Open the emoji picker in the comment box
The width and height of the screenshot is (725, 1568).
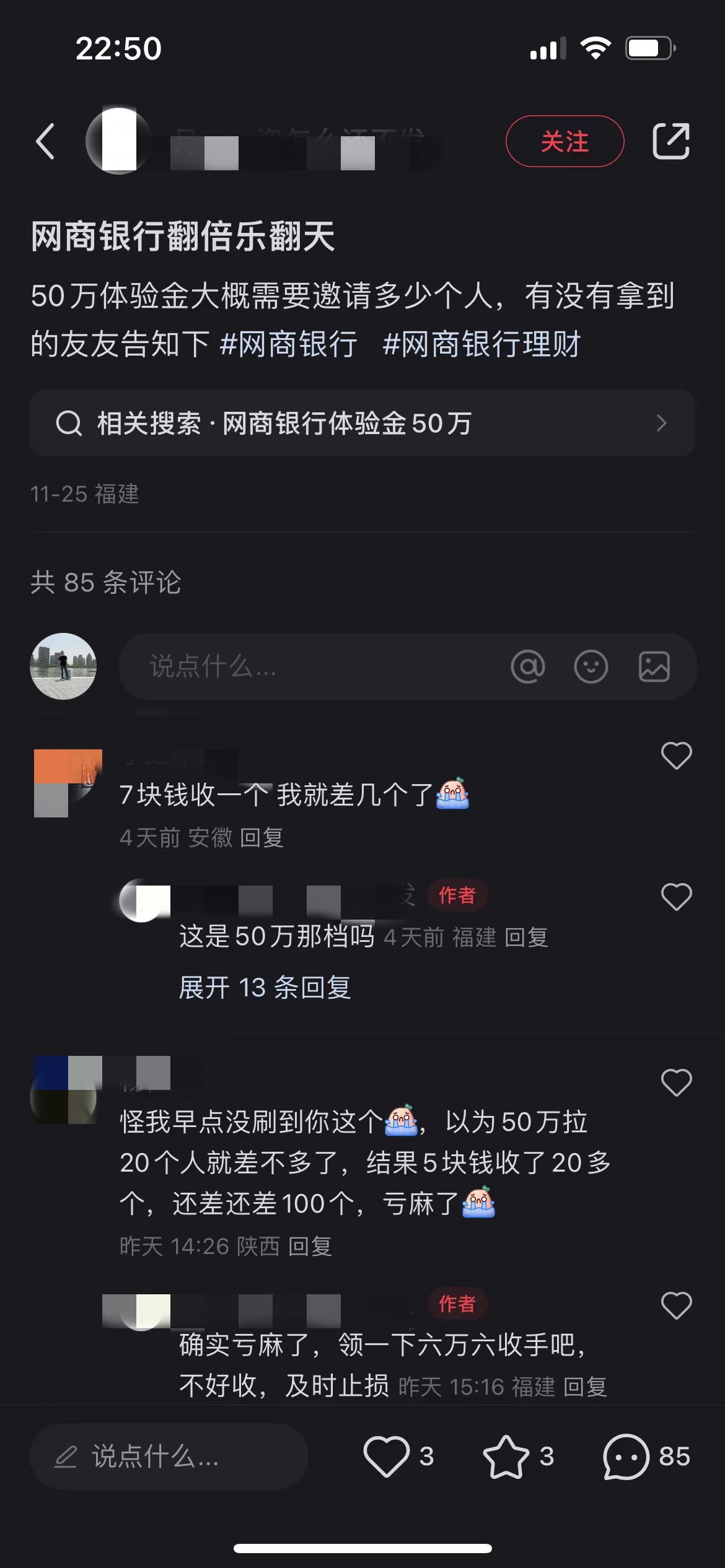591,667
